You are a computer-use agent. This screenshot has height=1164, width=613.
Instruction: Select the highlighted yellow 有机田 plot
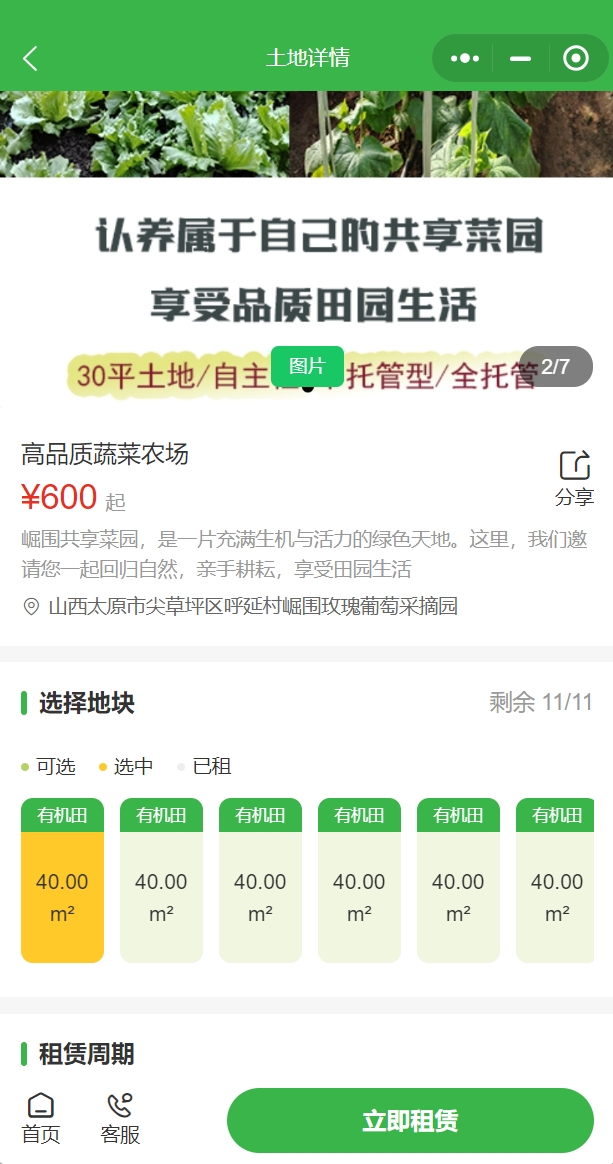point(62,880)
